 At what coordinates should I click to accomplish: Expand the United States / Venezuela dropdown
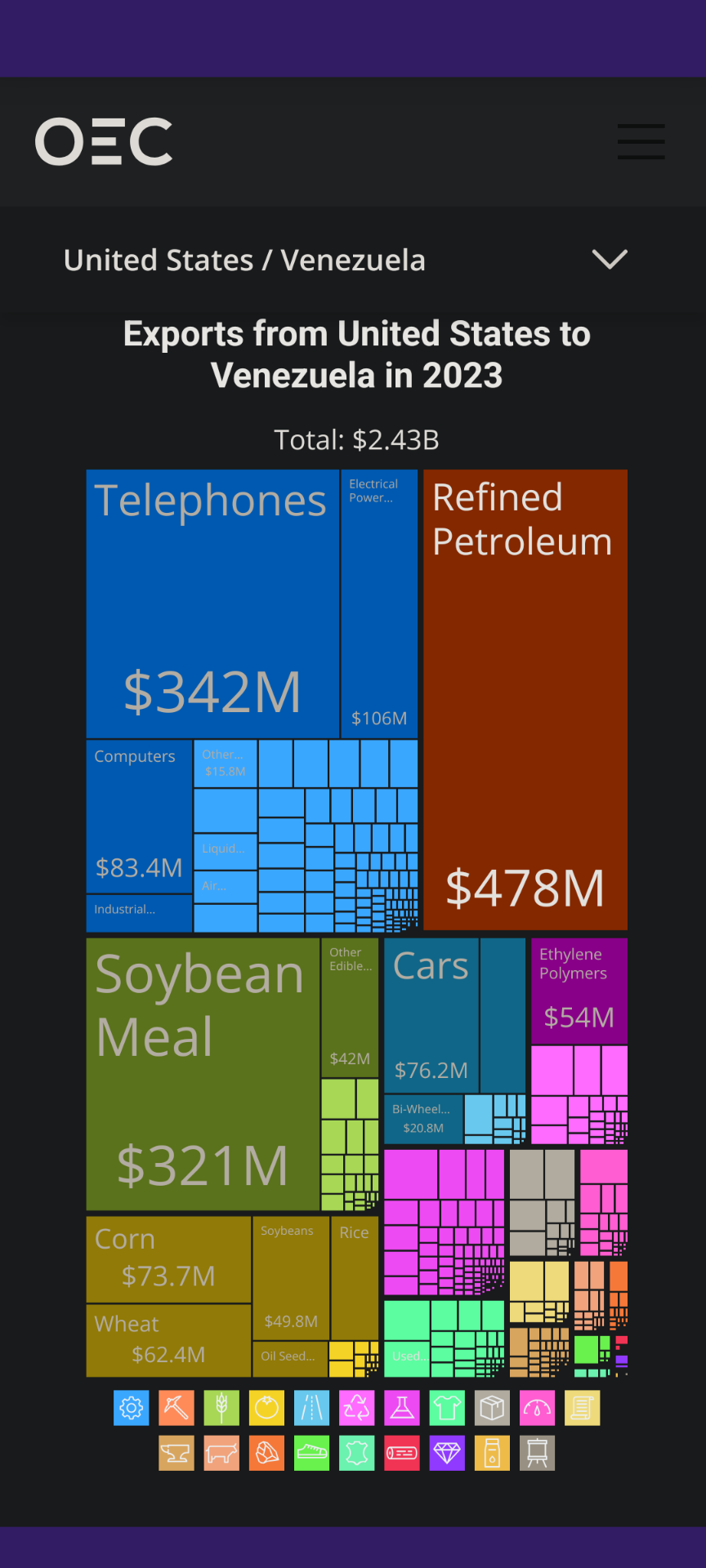click(609, 260)
